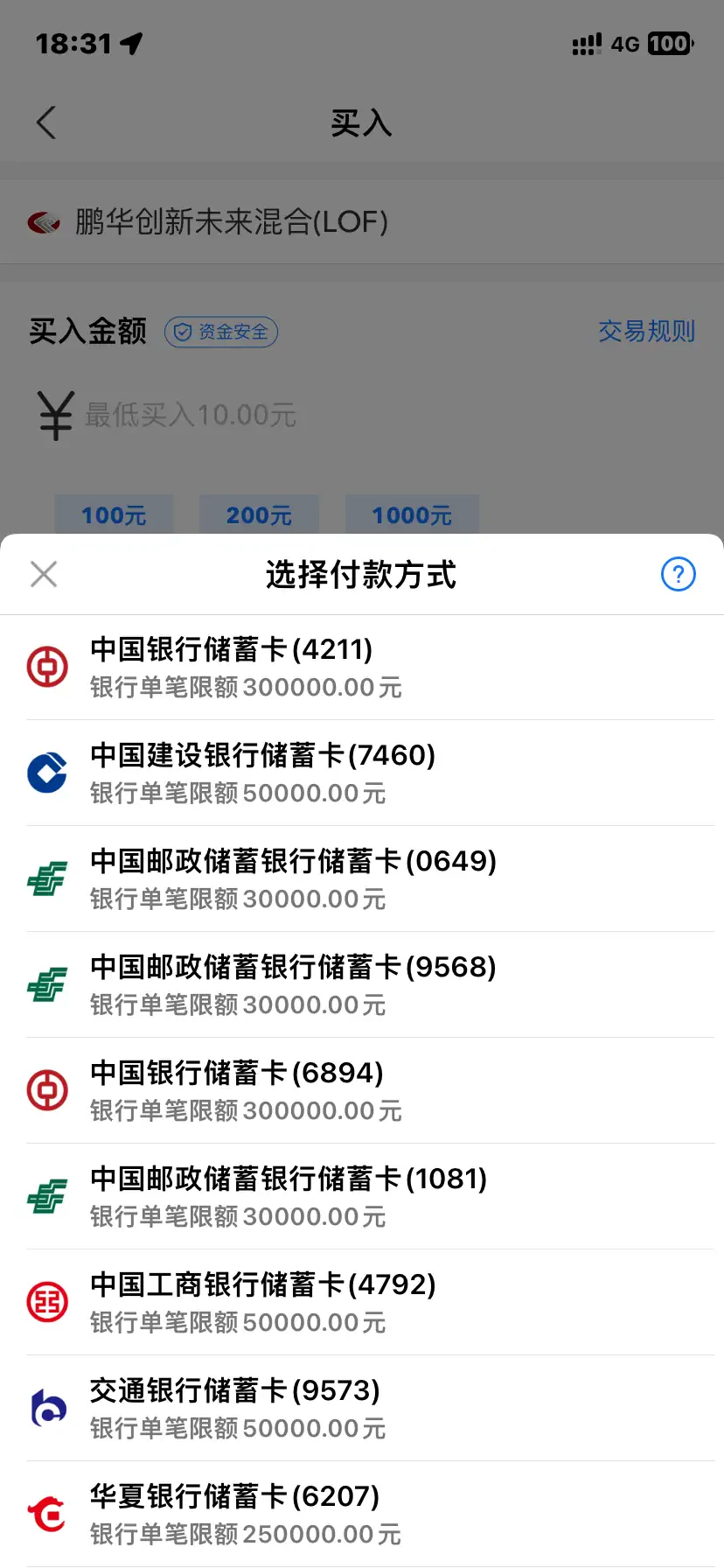Click the Postal Savings Bank icon for card 0649
Image resolution: width=724 pixels, height=1568 pixels.
click(47, 878)
